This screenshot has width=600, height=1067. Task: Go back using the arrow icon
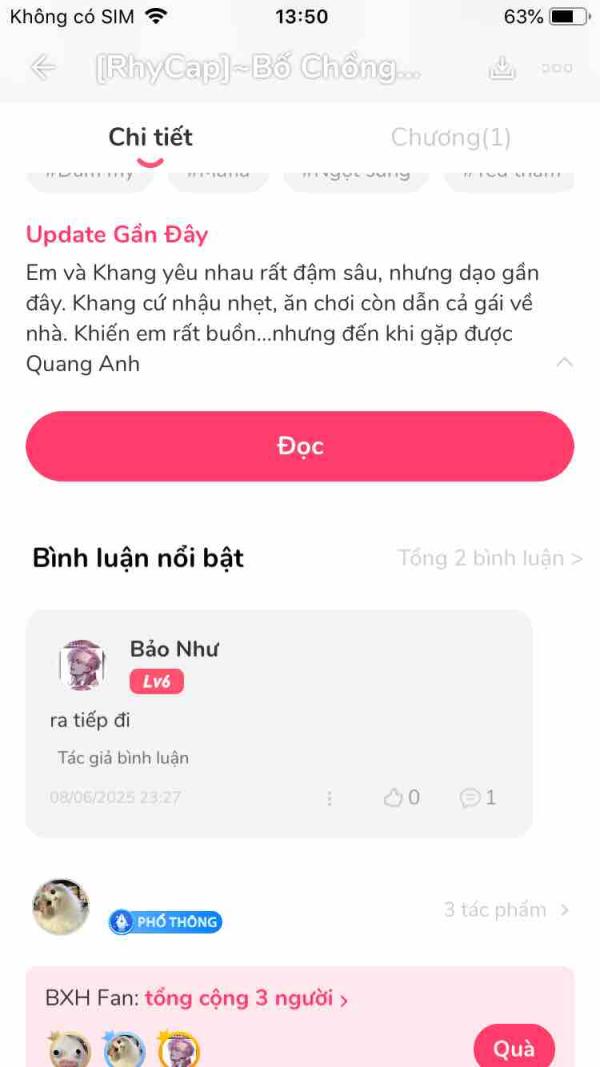click(43, 68)
